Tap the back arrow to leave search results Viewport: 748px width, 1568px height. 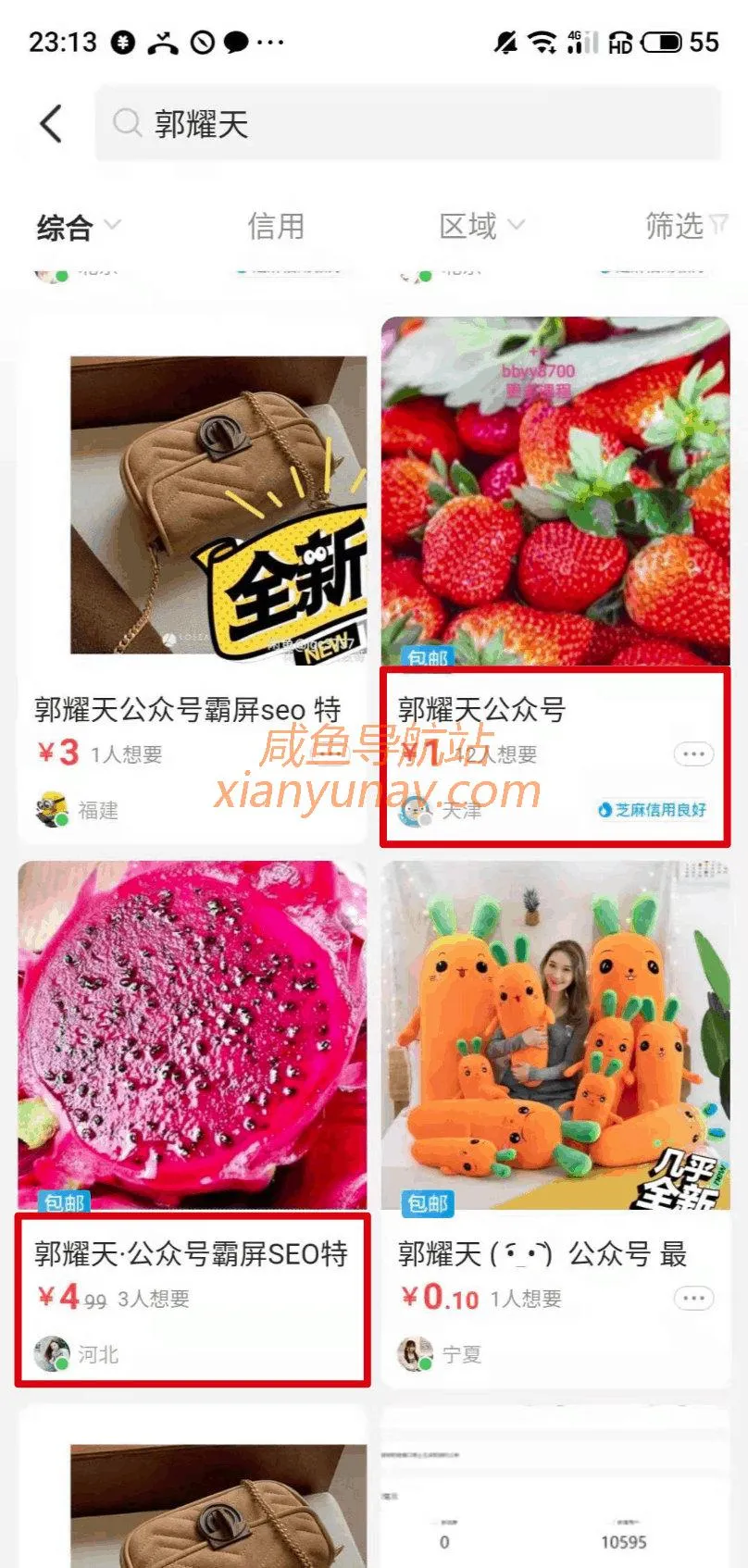(x=51, y=125)
